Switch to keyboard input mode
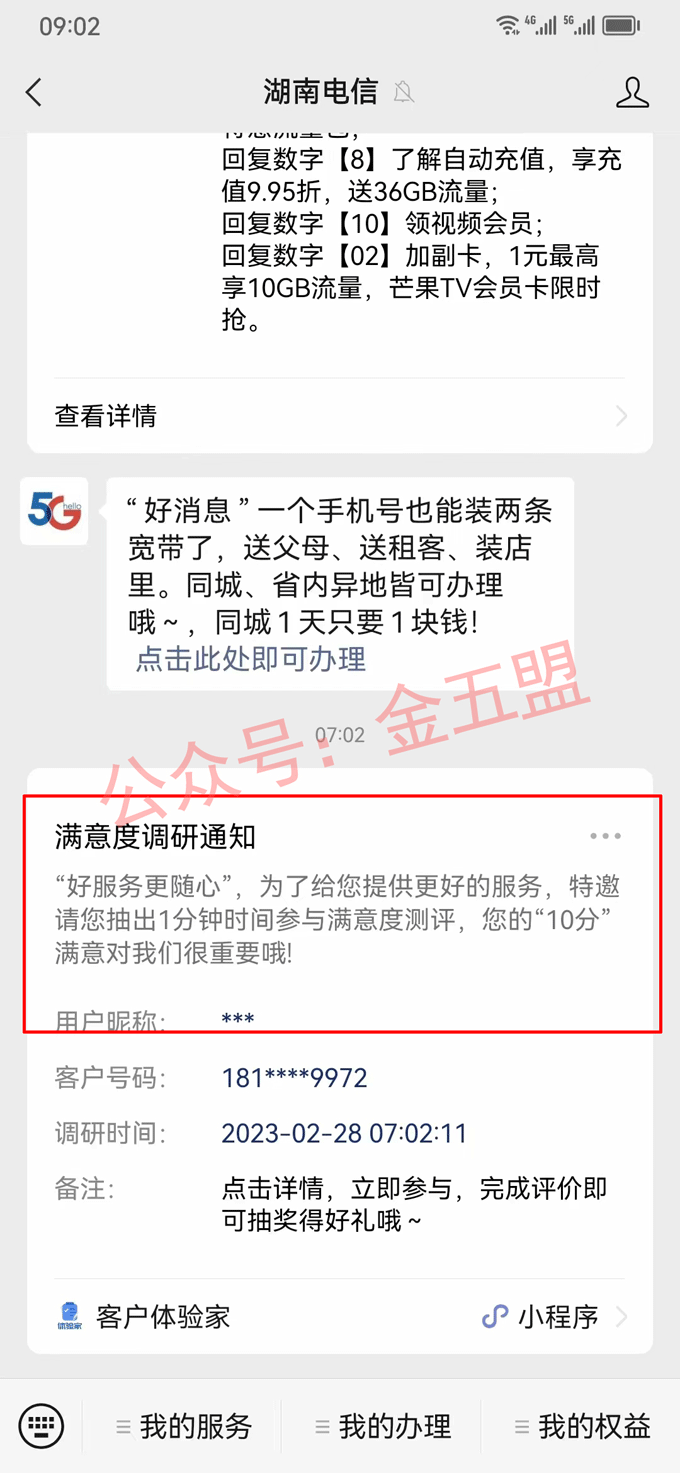Viewport: 680px width, 1473px height. 41,1425
